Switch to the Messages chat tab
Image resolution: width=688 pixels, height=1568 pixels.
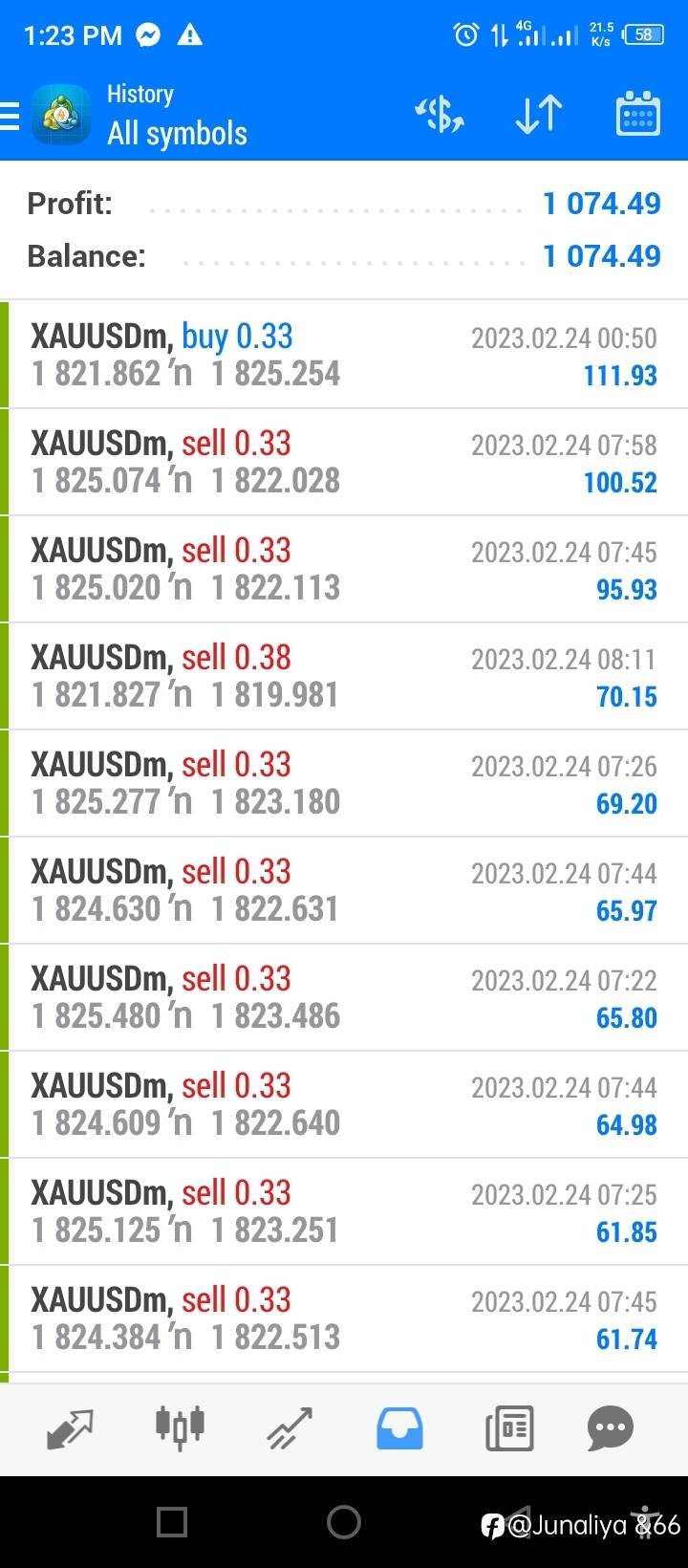[x=611, y=1429]
